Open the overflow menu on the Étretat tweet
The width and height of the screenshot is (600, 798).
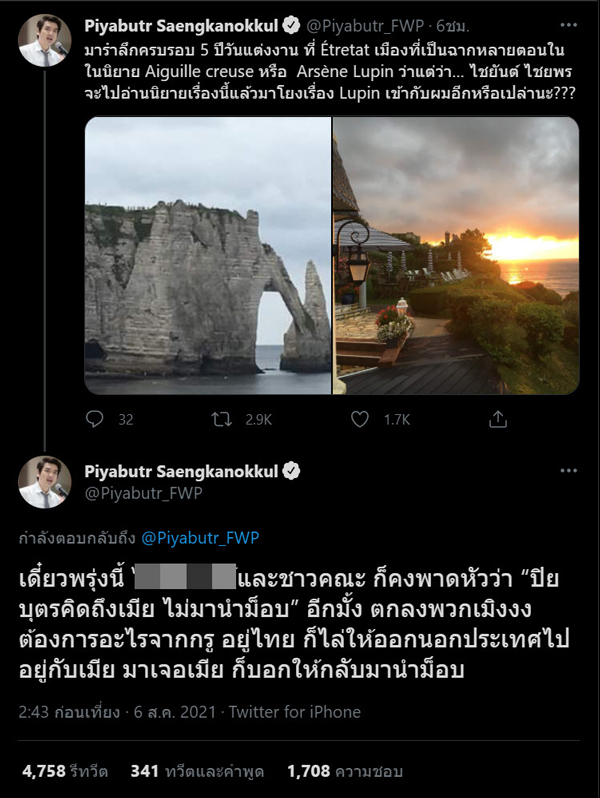coord(570,22)
